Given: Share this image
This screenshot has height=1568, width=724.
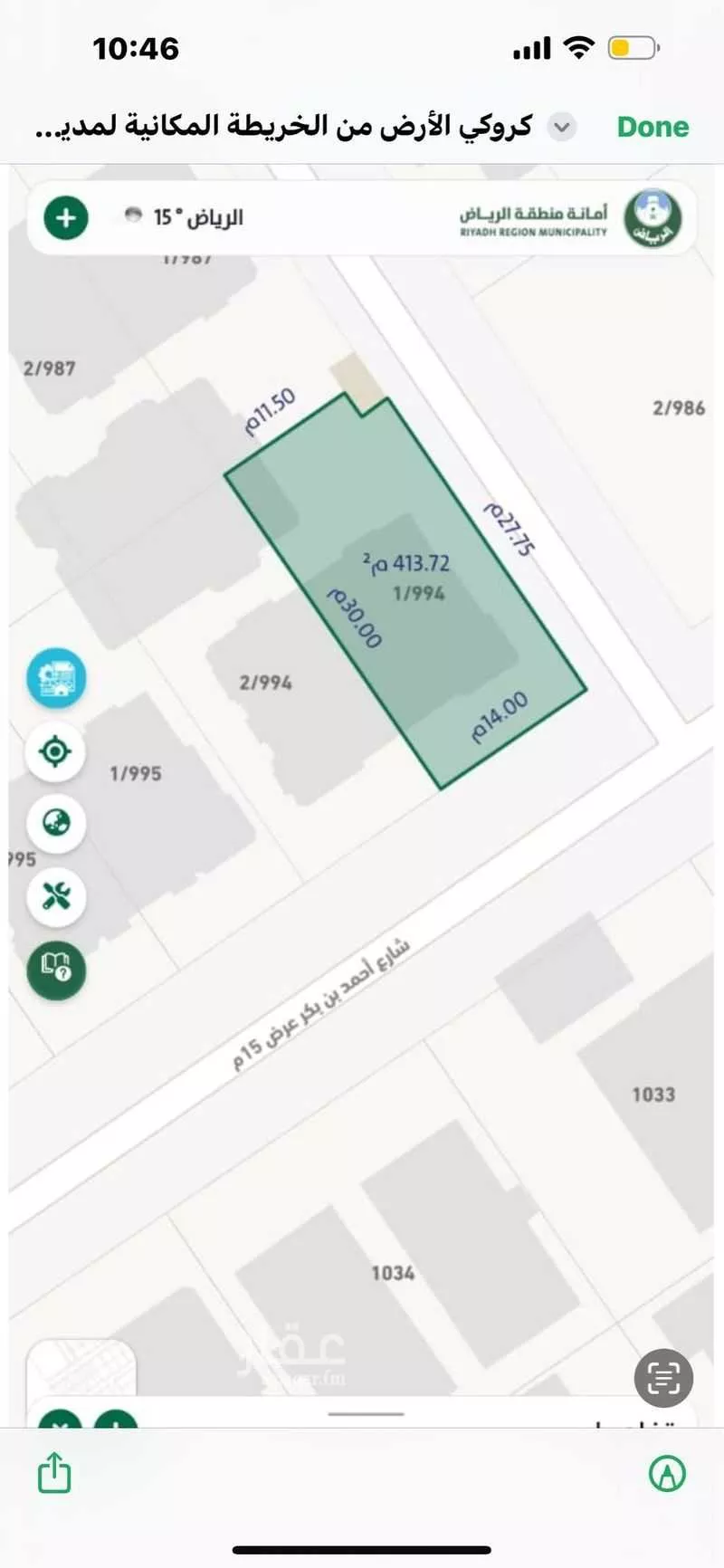Looking at the screenshot, I should click(54, 1473).
